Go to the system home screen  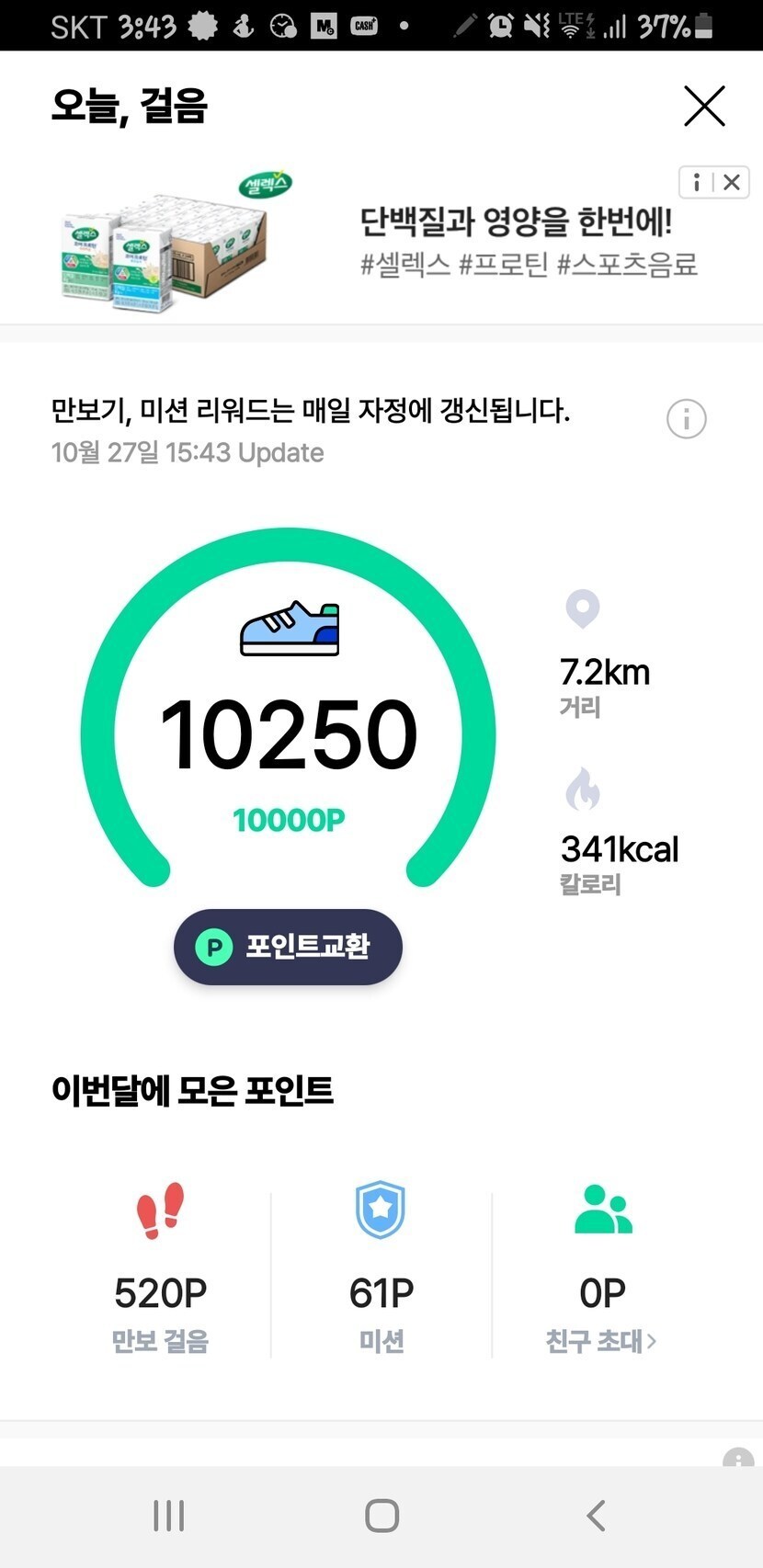[x=381, y=1515]
